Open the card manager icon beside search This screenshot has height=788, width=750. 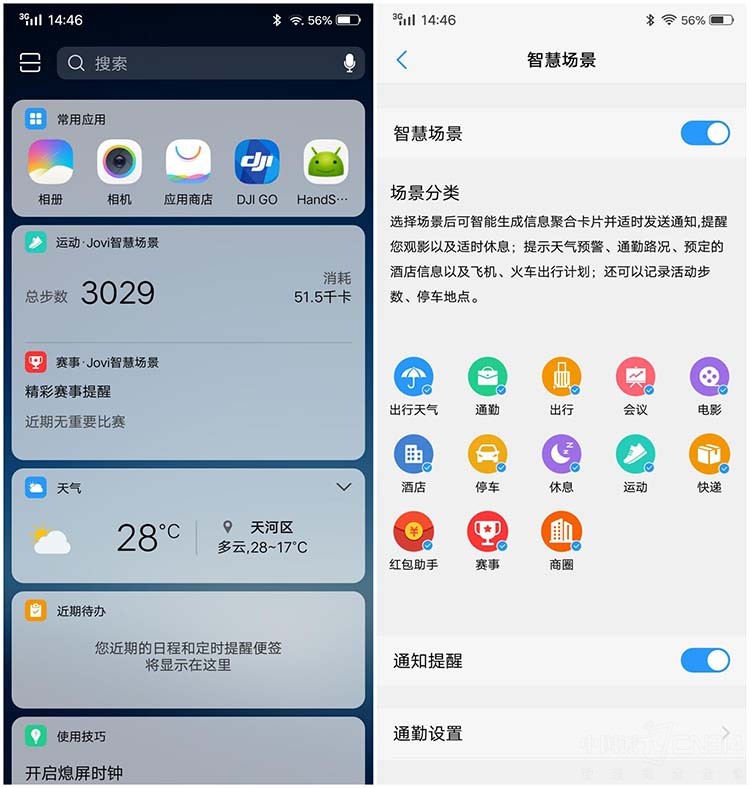[x=30, y=63]
